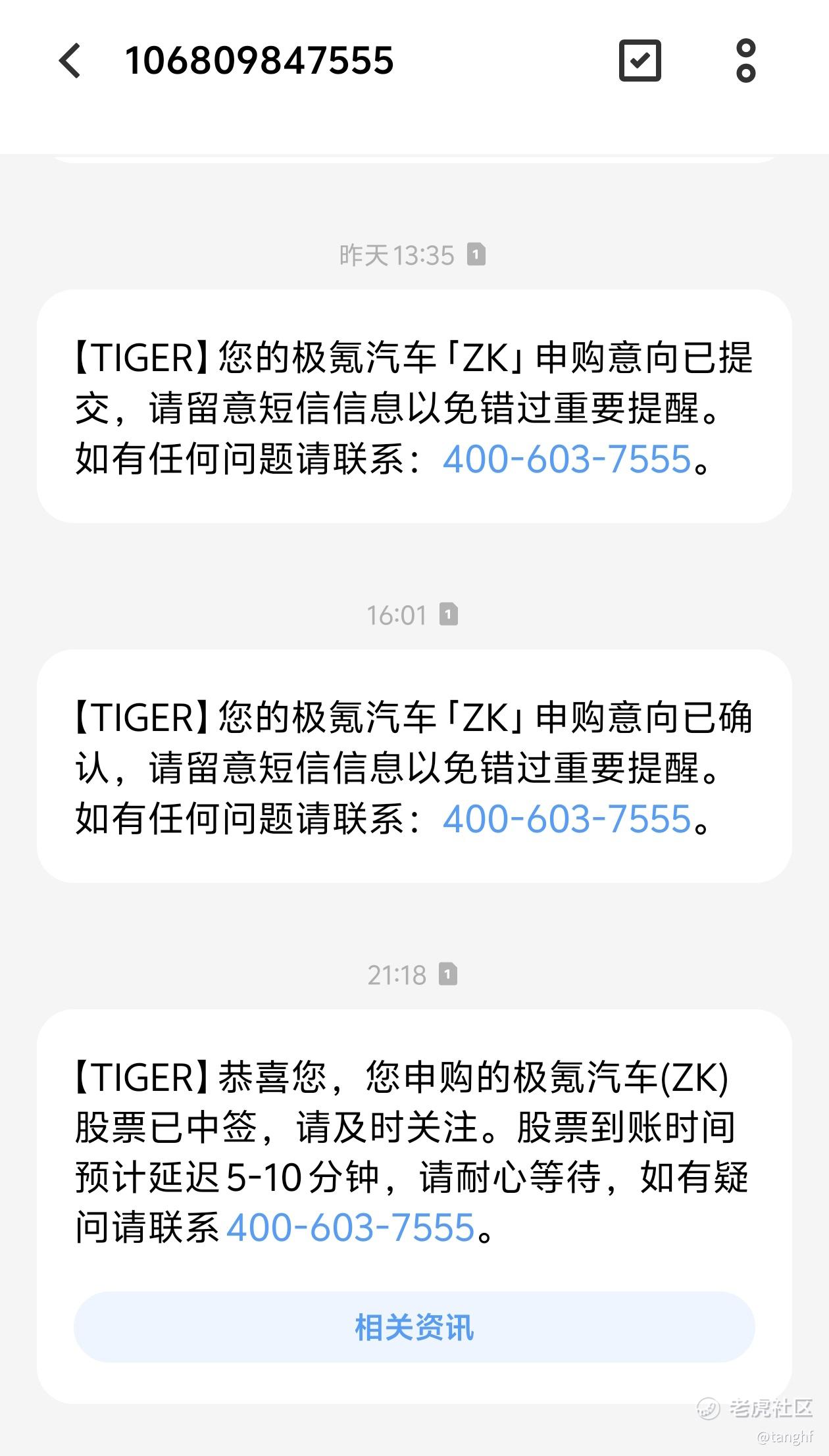829x1456 pixels.
Task: Call 400-603-7555 in the 21:18 message
Action: (x=351, y=1227)
